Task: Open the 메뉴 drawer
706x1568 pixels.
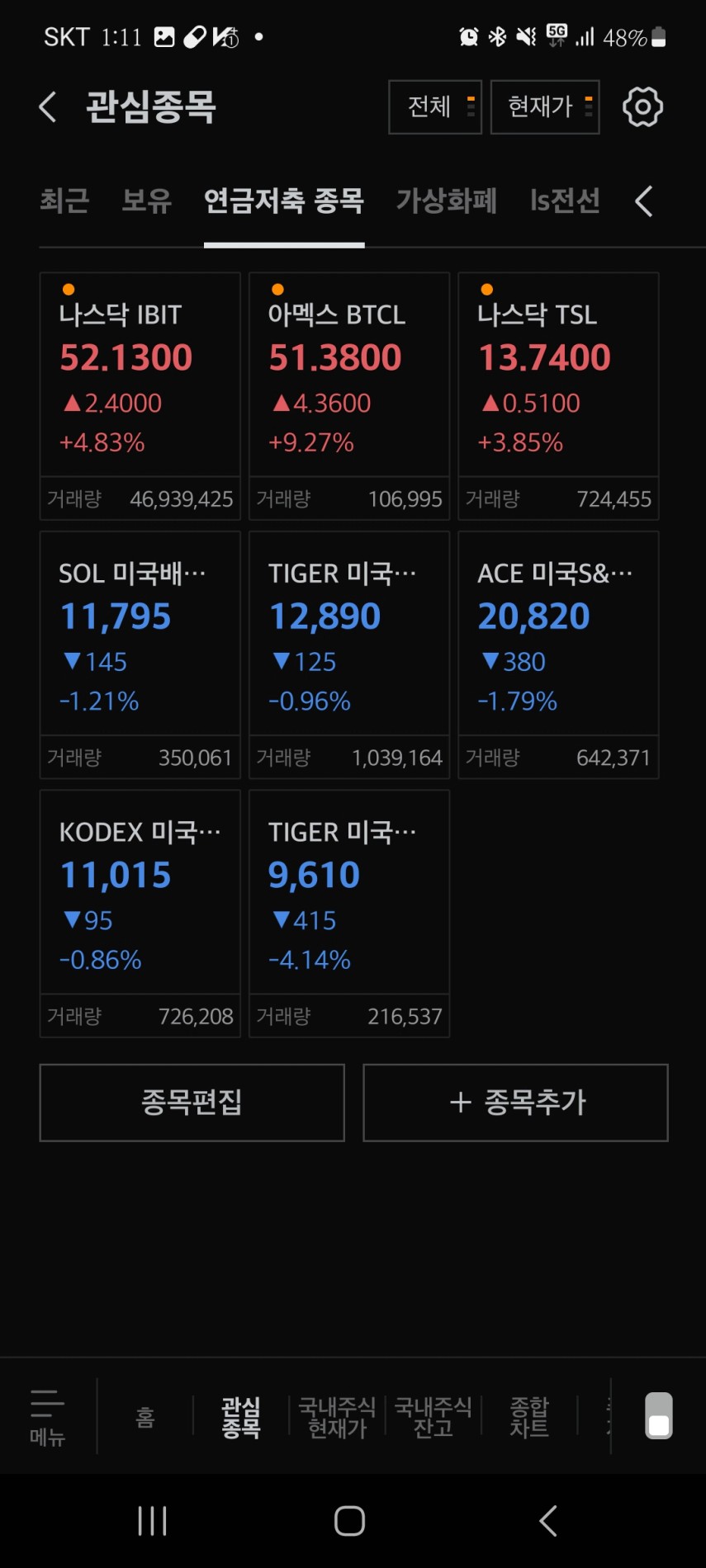Action: coord(47,1418)
